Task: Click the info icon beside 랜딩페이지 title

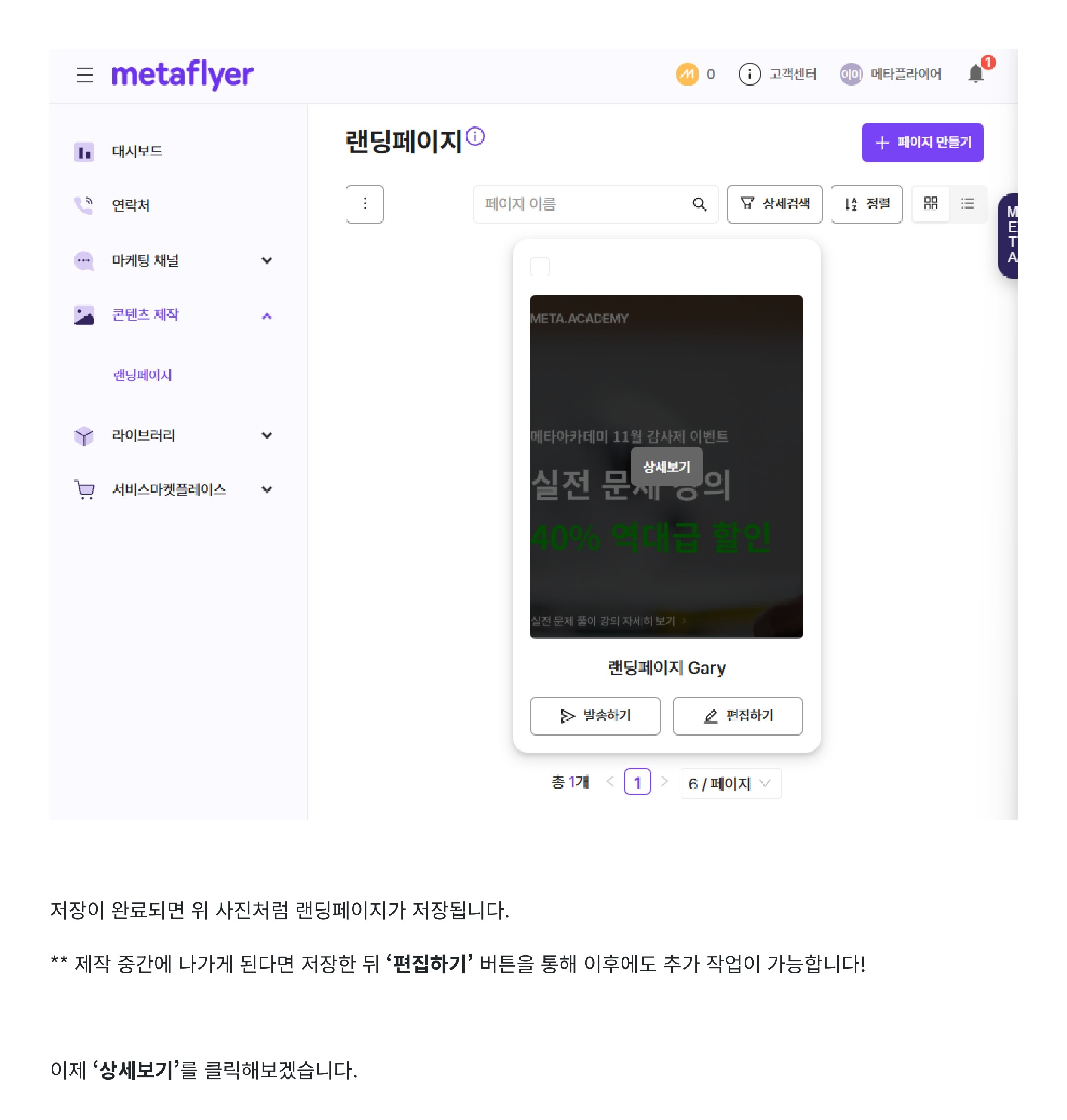Action: [x=475, y=137]
